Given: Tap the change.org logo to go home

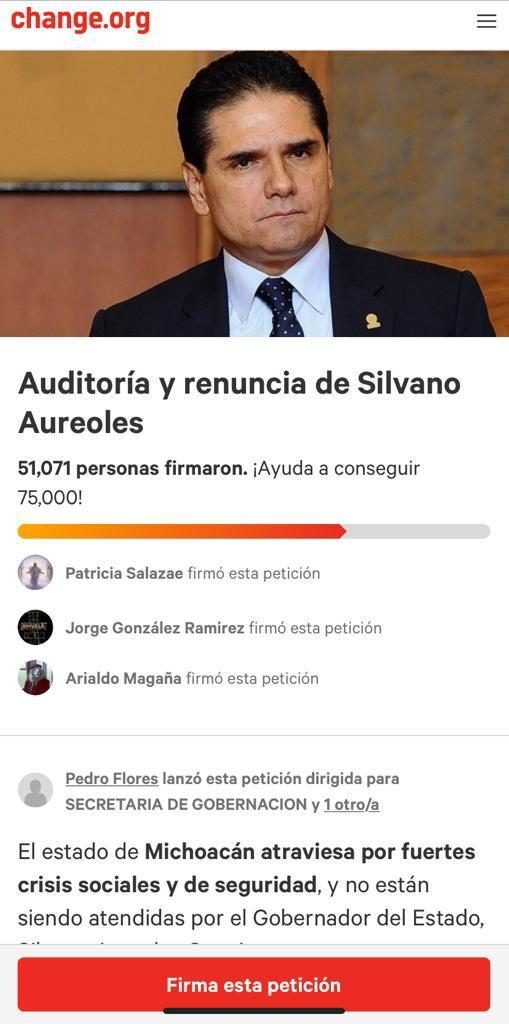Looking at the screenshot, I should click(x=80, y=20).
